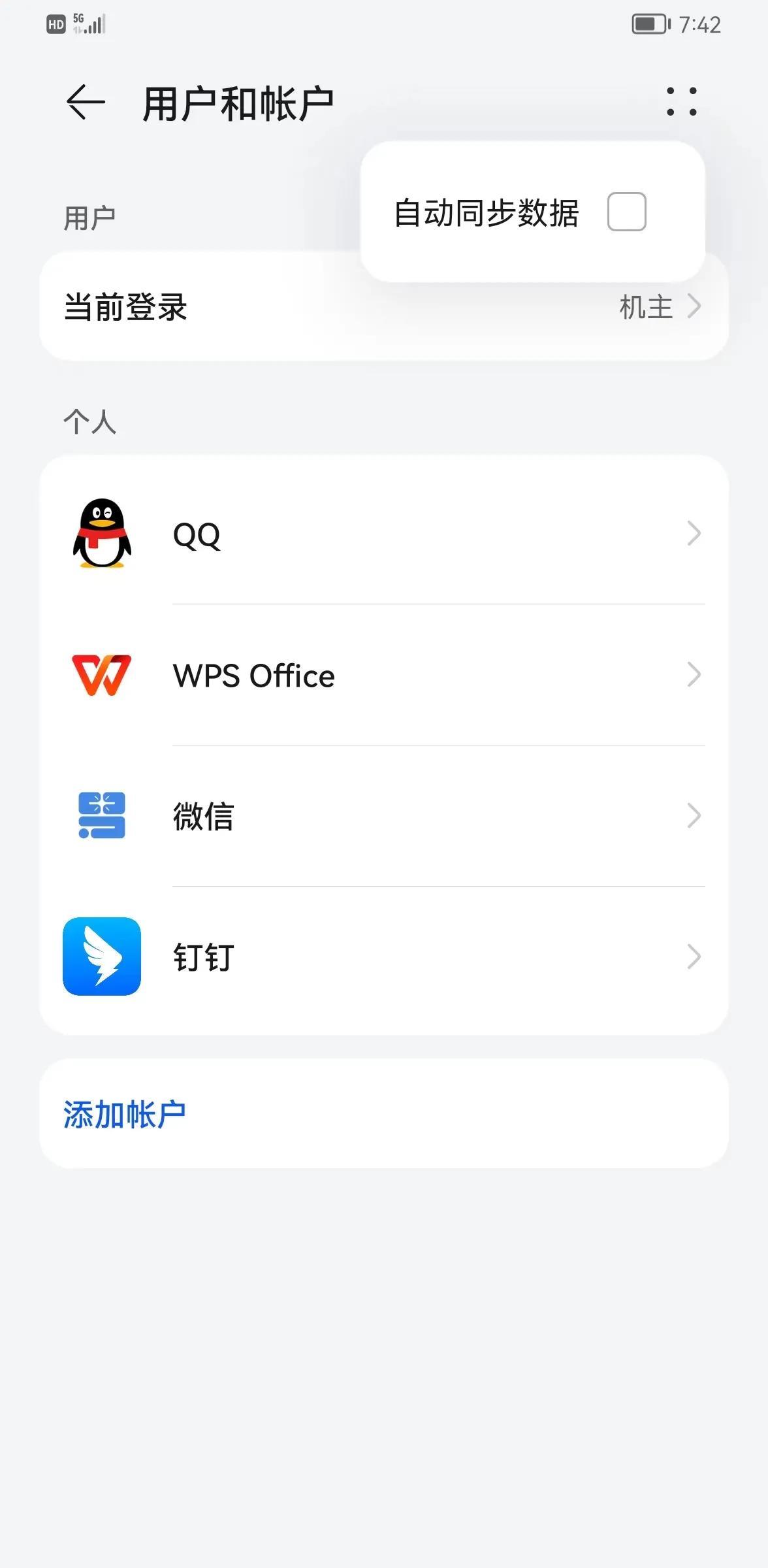Open the WPS Office account row
768x1568 pixels.
pos(383,676)
